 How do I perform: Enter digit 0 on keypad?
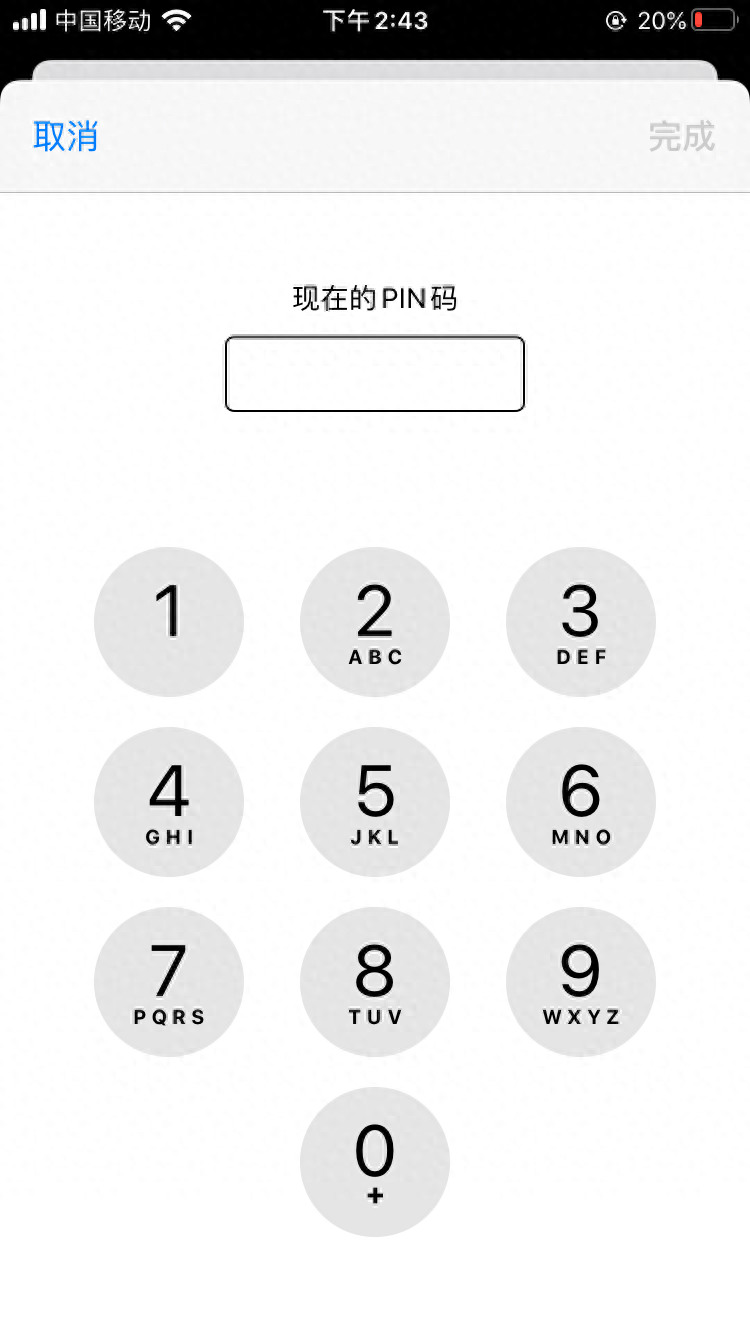375,1162
